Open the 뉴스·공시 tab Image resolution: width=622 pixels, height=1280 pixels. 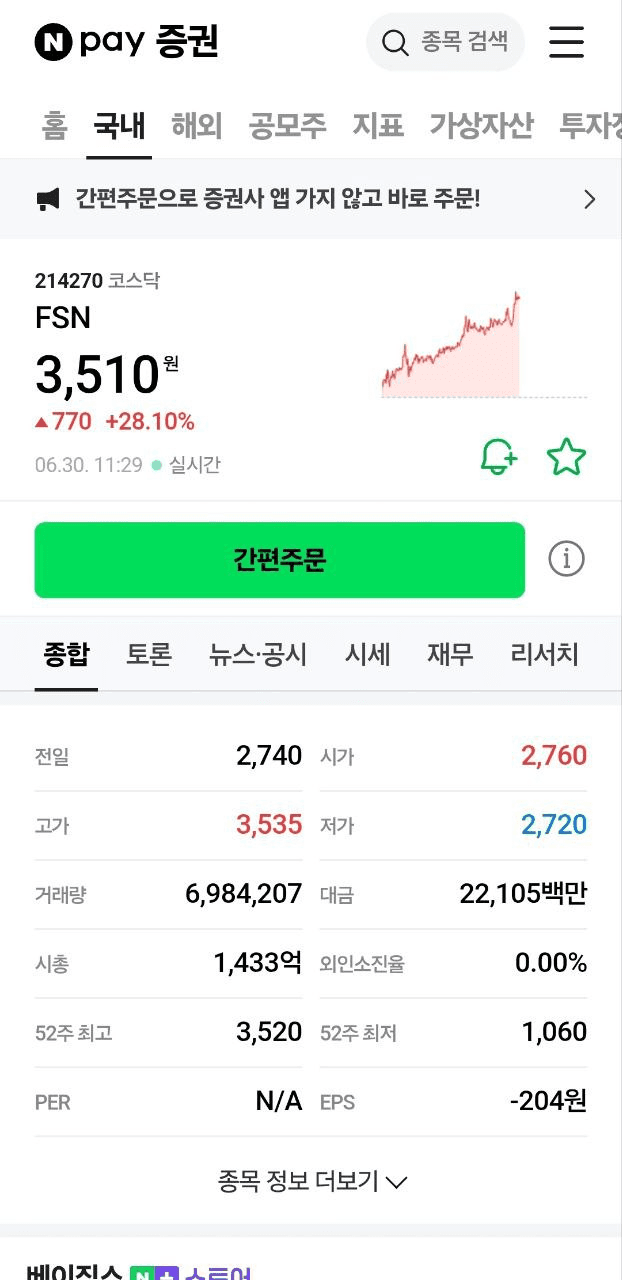tap(258, 655)
